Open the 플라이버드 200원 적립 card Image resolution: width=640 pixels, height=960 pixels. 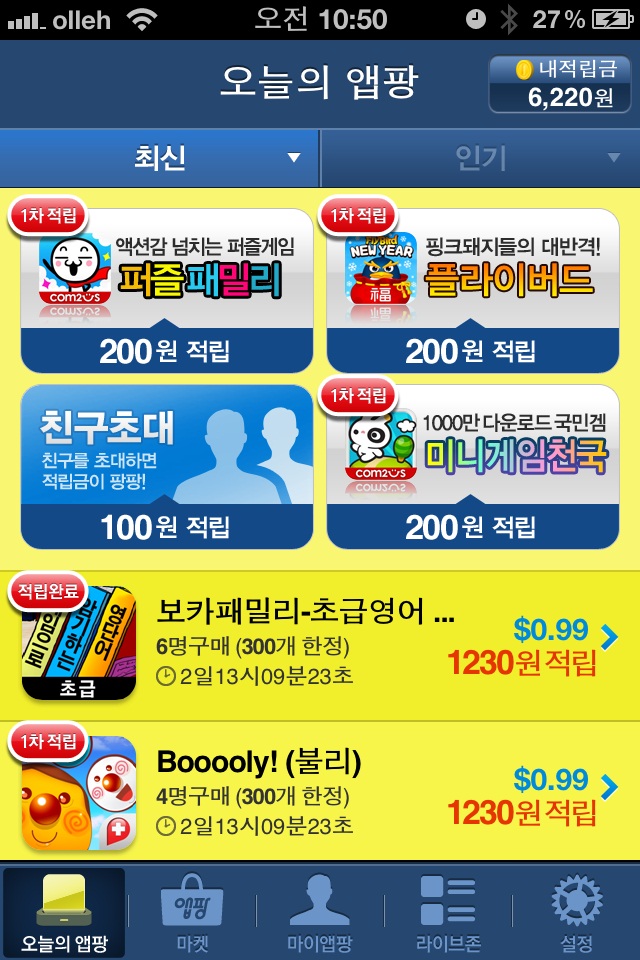(471, 290)
